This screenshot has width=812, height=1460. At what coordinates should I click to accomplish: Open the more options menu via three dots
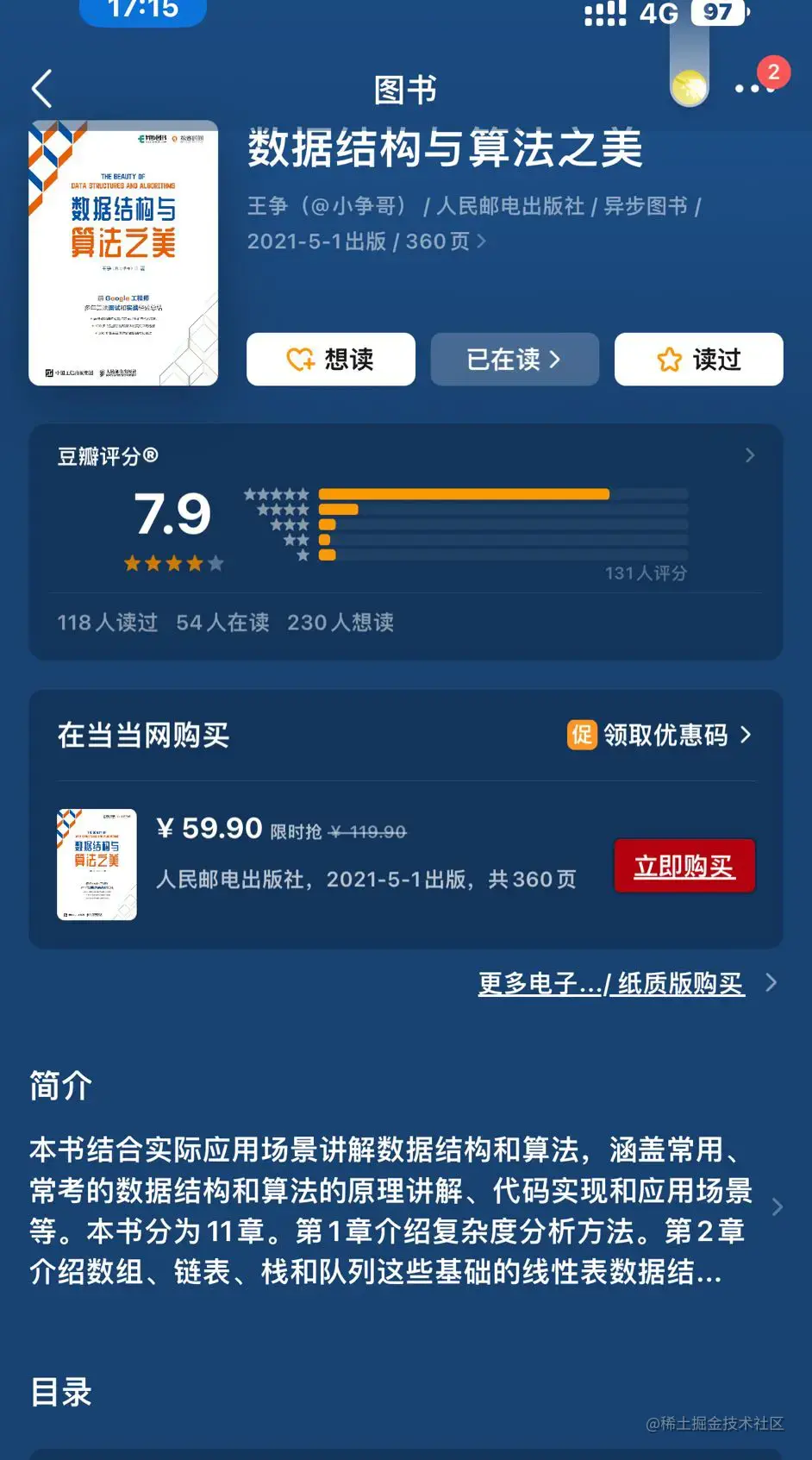(x=753, y=89)
